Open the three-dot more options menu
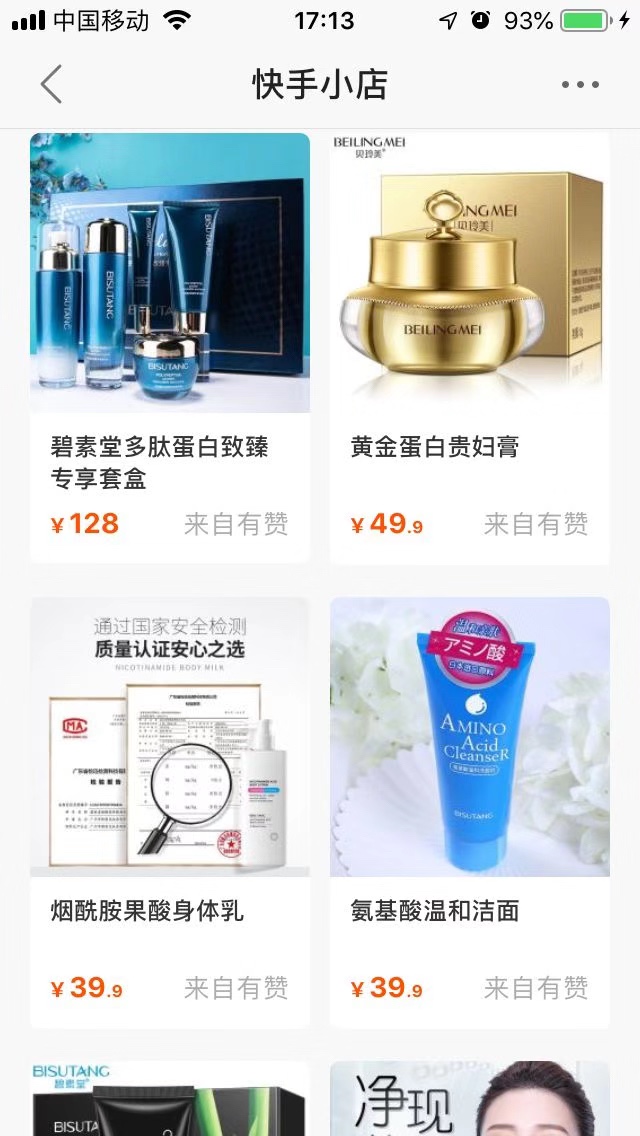Screen dimensions: 640x1136 (x=580, y=85)
